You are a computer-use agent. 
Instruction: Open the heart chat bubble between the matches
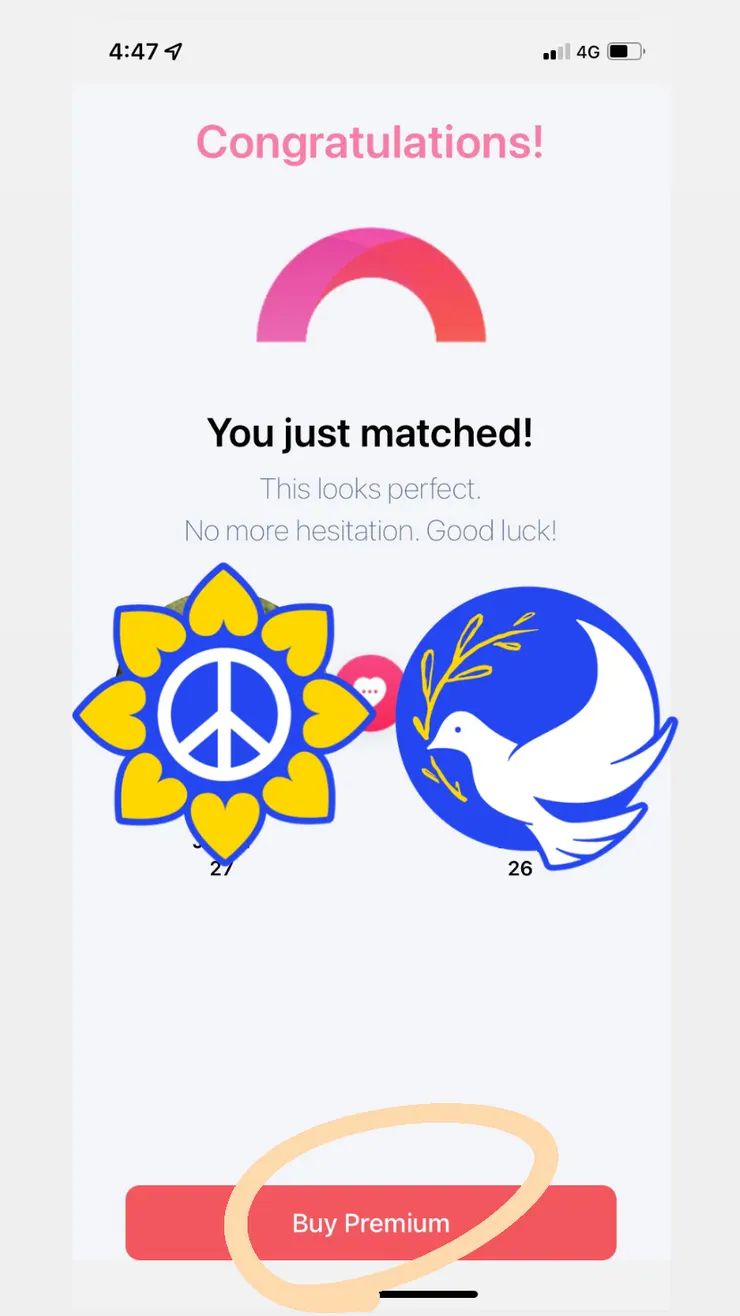tap(372, 690)
